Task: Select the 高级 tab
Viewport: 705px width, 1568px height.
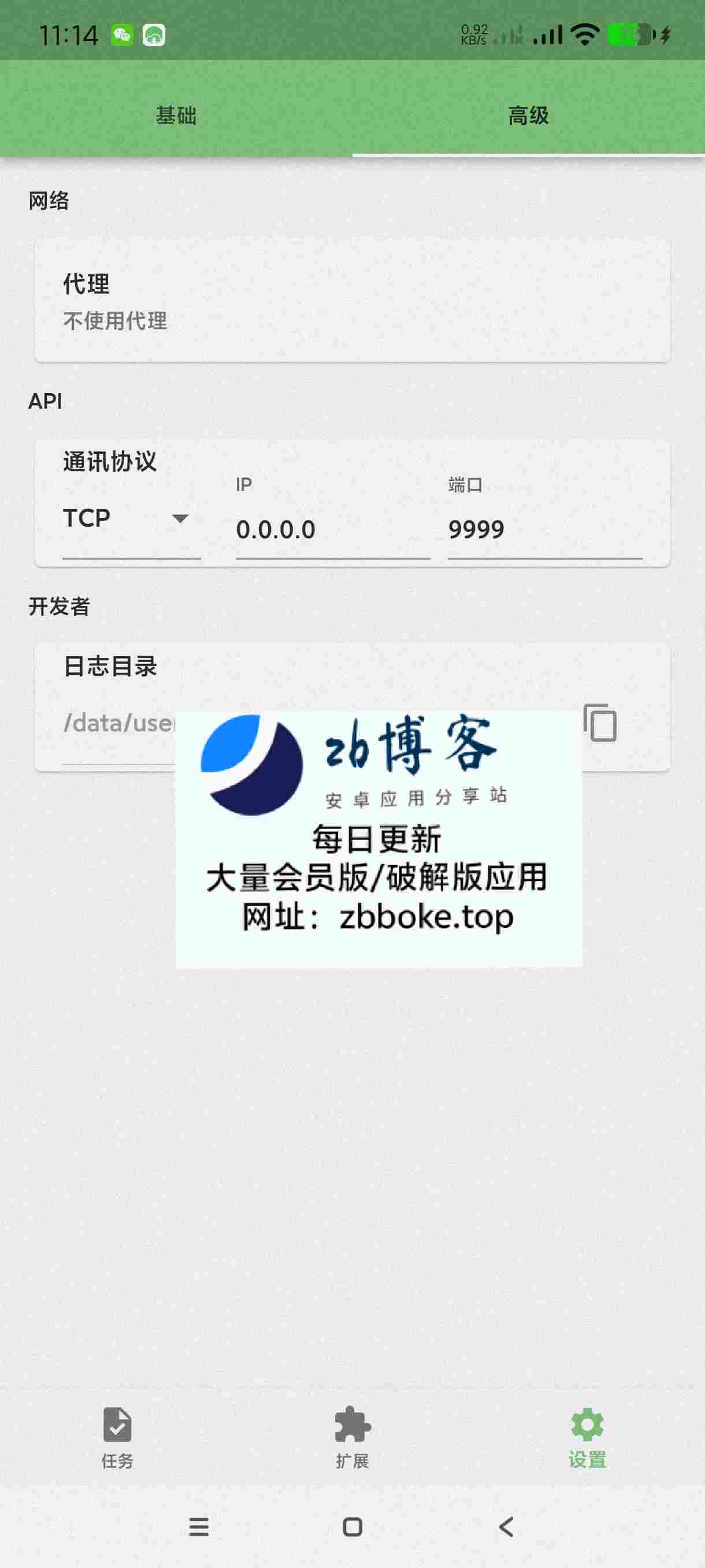Action: [528, 115]
